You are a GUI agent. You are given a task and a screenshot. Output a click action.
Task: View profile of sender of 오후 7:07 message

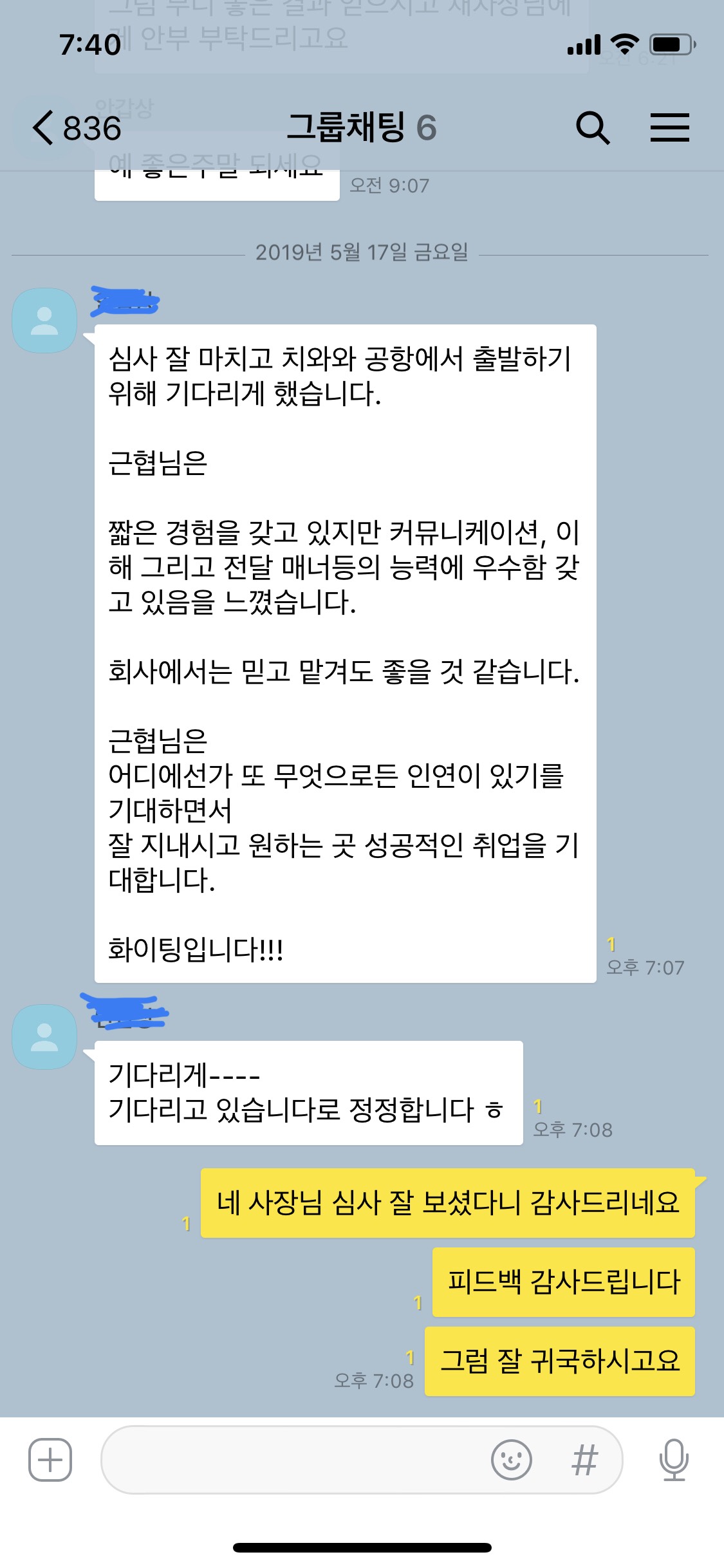tap(44, 321)
